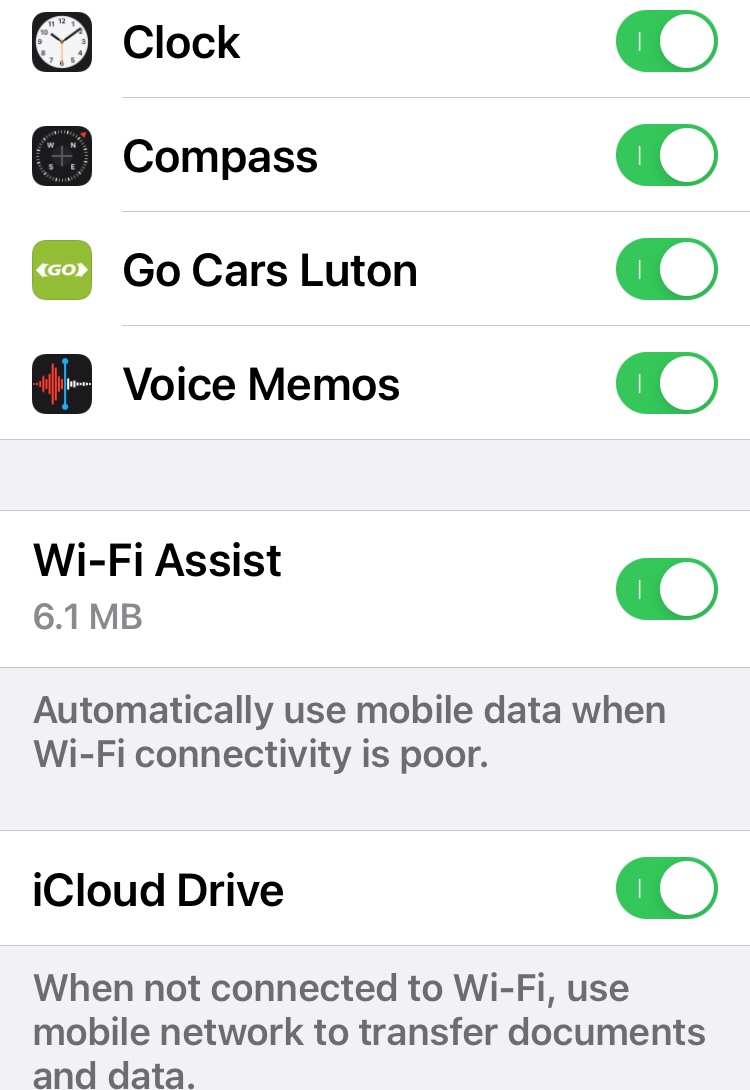Screen dimensions: 750x1090
Task: Disable the Wi-Fi Assist switch
Action: pyautogui.click(x=667, y=589)
